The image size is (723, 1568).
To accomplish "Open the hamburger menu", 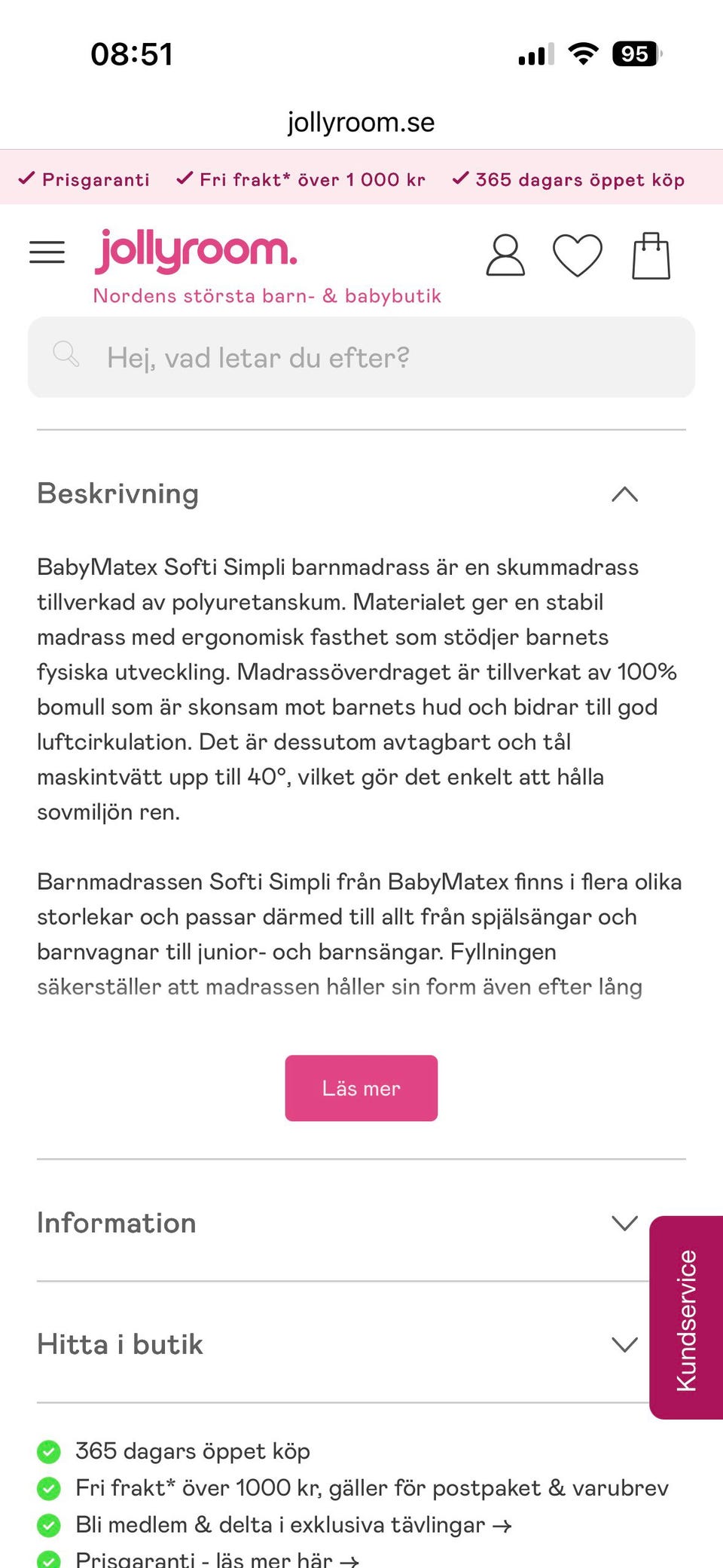I will tap(47, 252).
